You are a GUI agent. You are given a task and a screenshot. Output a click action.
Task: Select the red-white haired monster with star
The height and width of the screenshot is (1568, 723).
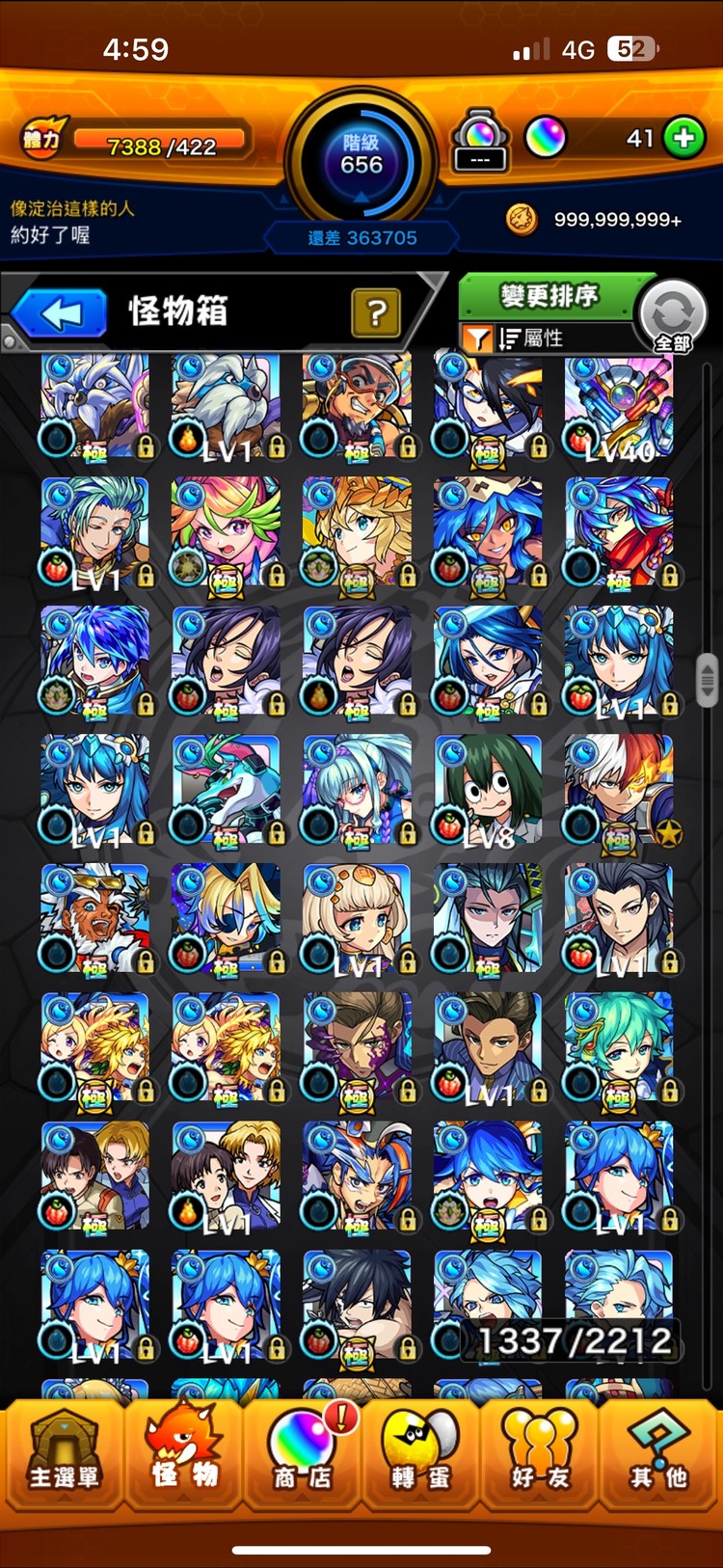click(x=619, y=790)
